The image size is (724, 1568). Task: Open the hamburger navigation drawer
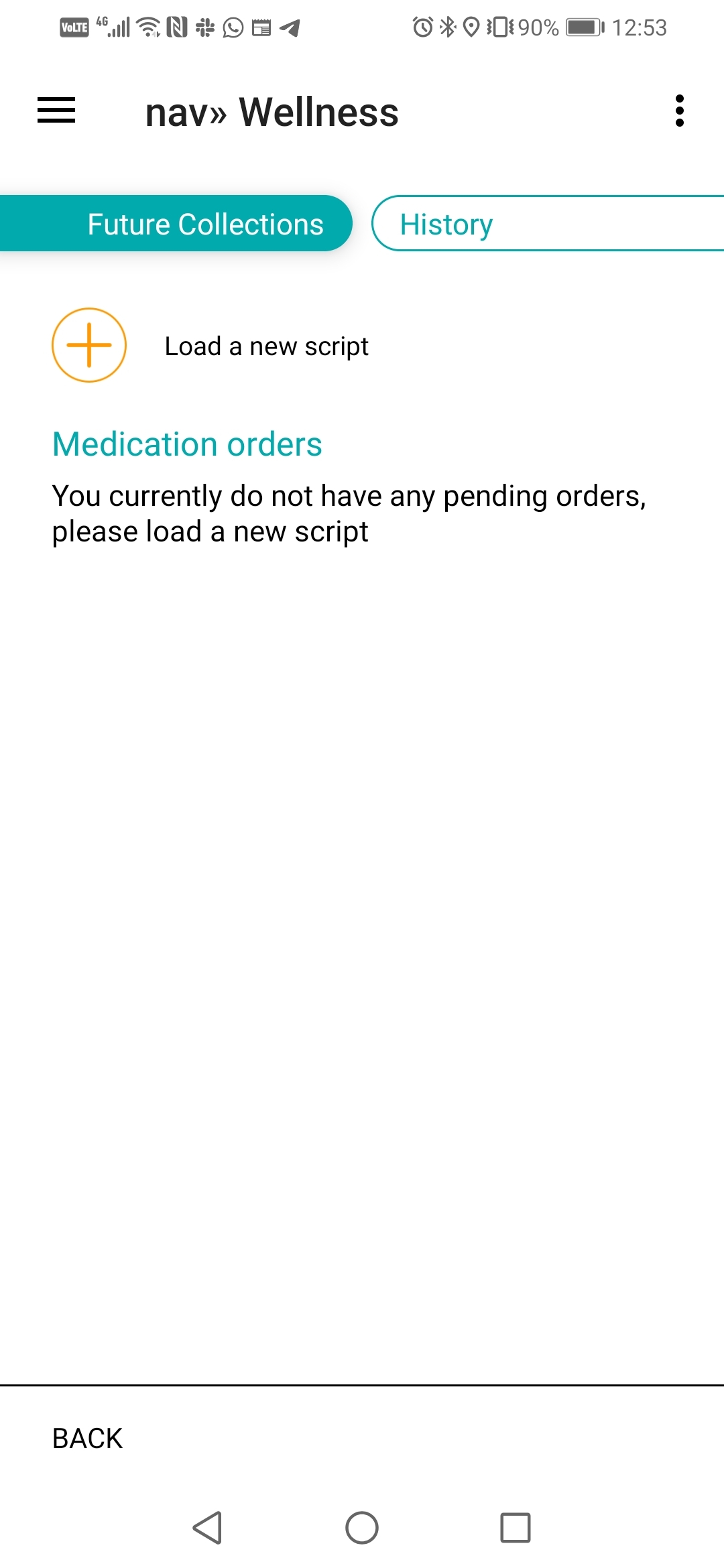coord(56,111)
